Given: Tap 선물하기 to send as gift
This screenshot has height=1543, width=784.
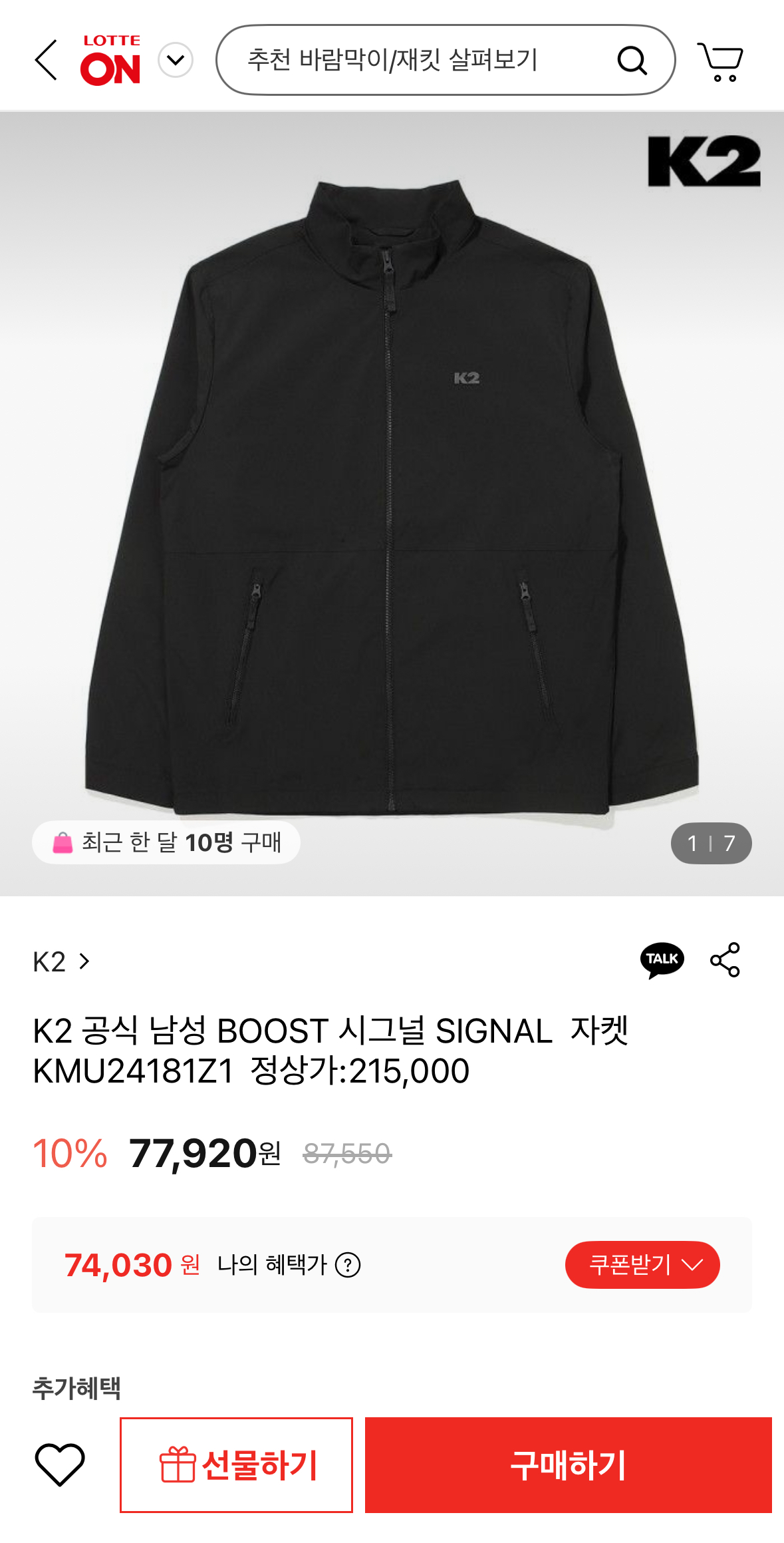Looking at the screenshot, I should pos(236,1464).
